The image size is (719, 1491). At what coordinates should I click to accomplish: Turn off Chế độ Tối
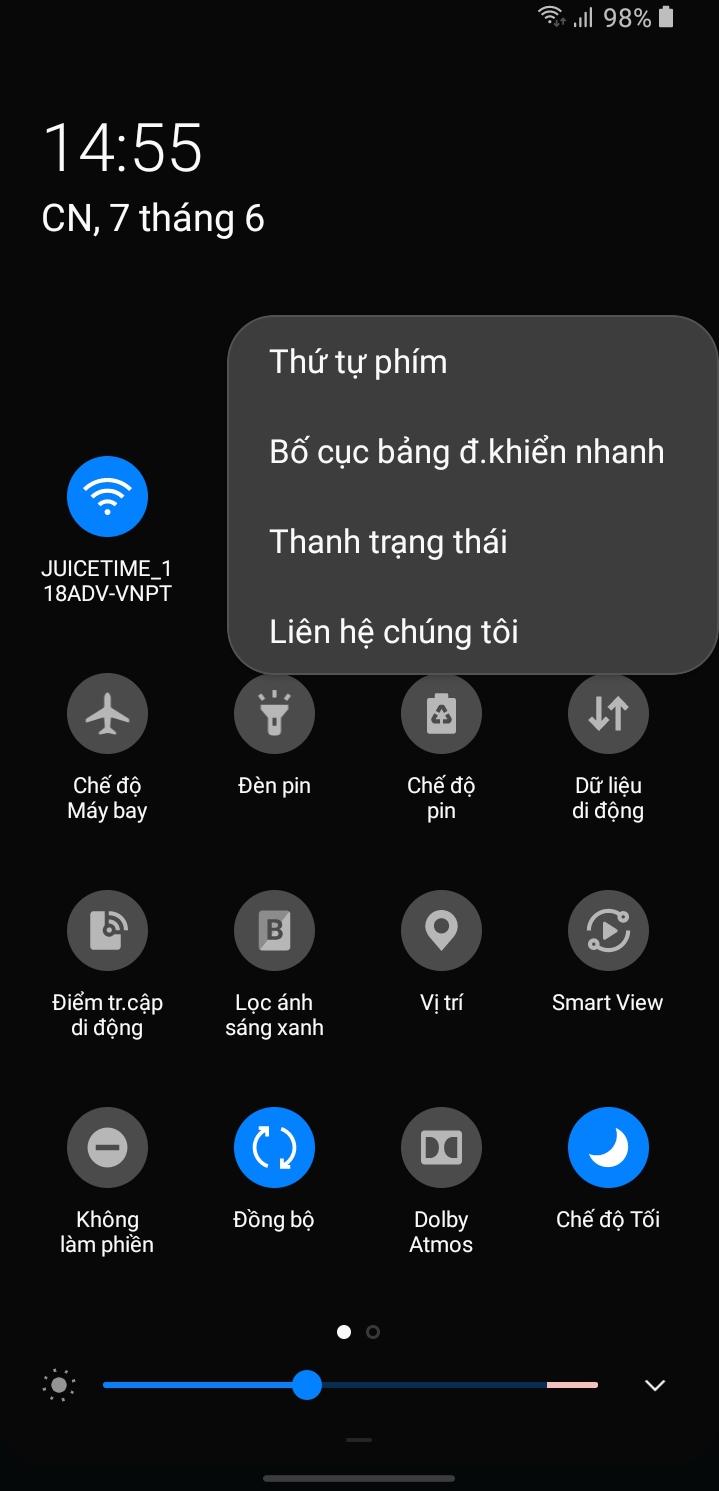(608, 1148)
